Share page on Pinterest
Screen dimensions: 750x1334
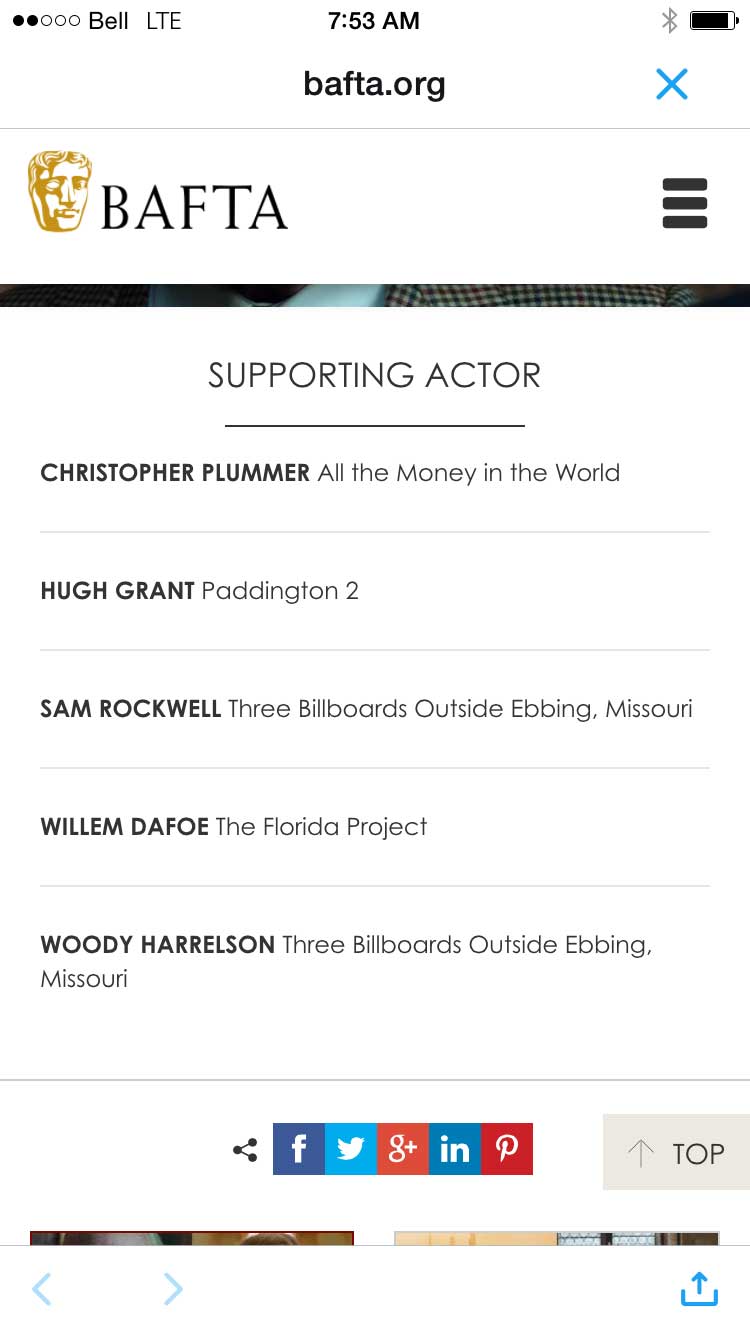(x=507, y=1149)
